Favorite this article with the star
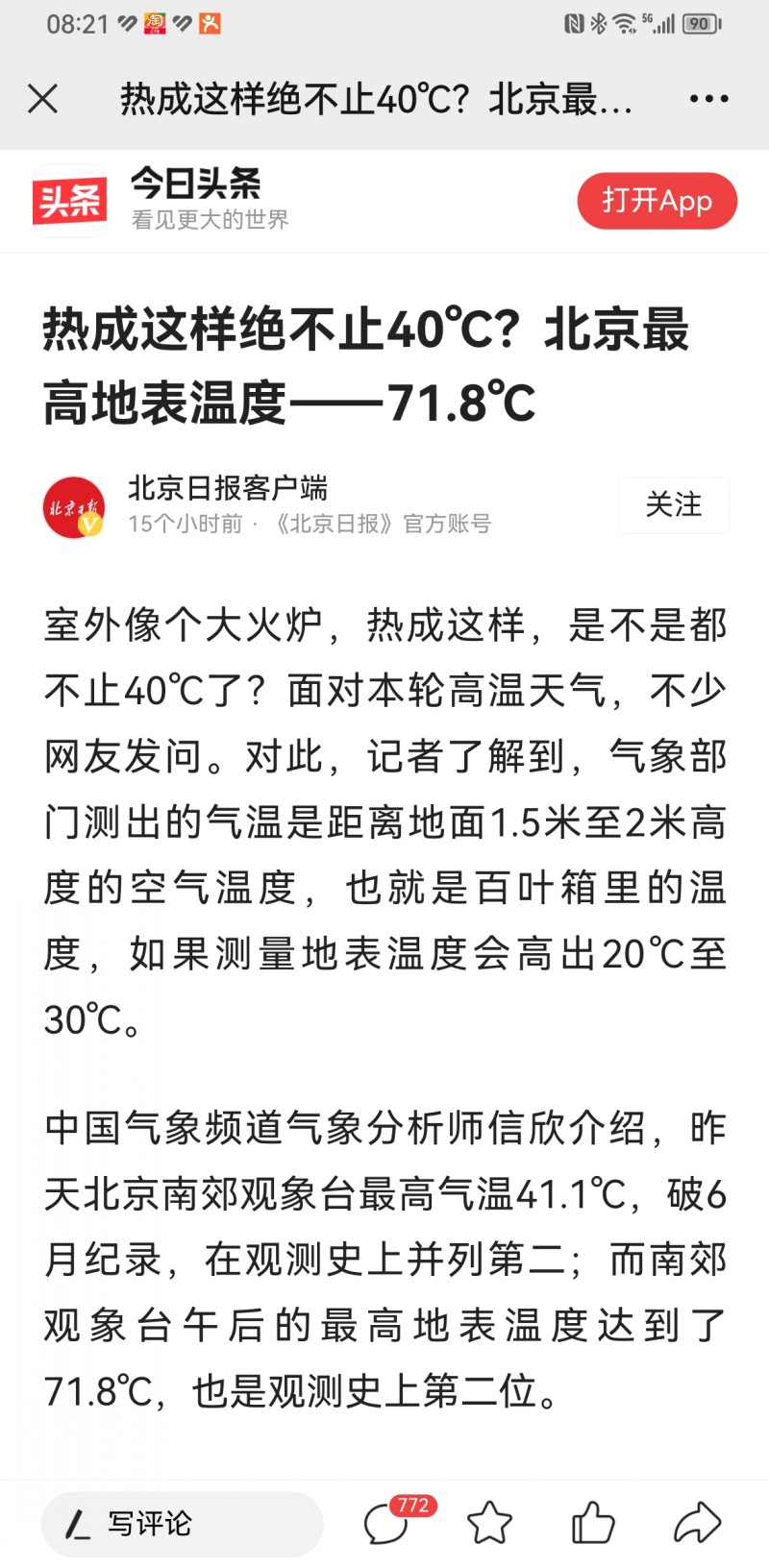 pyautogui.click(x=489, y=1524)
